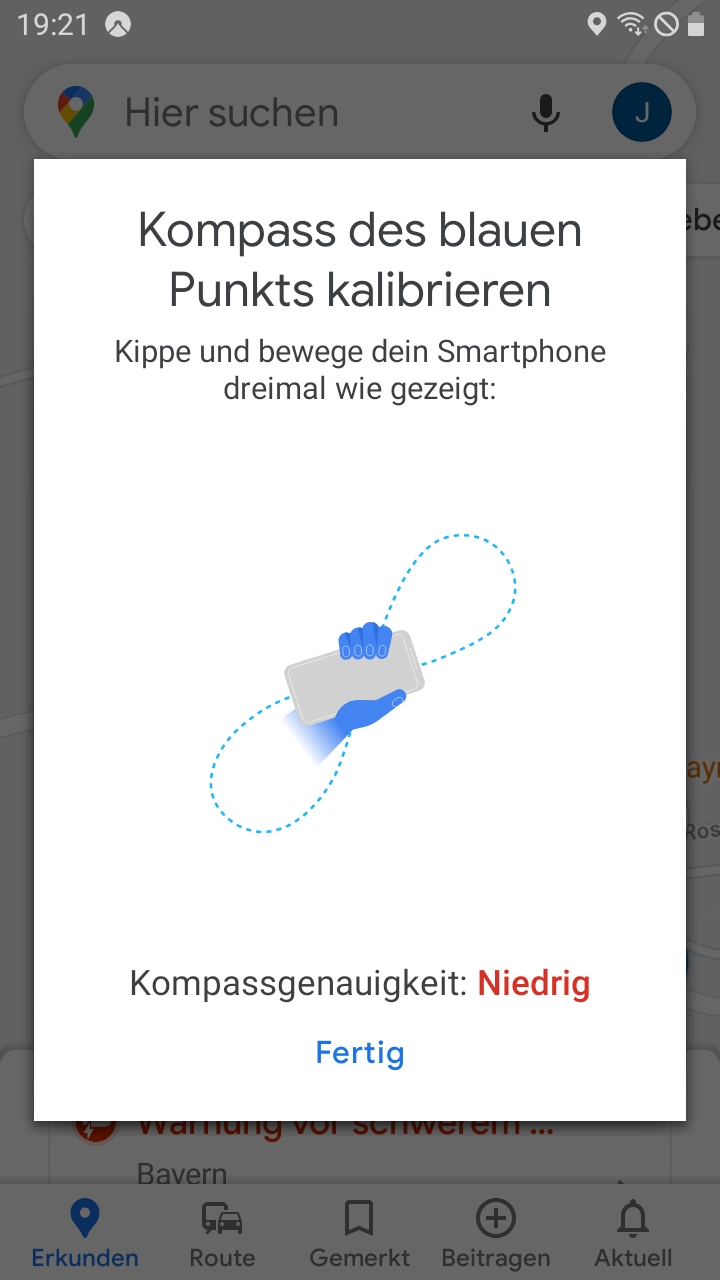Switch to the Route tab
Image resolution: width=720 pixels, height=1280 pixels.
[222, 1234]
